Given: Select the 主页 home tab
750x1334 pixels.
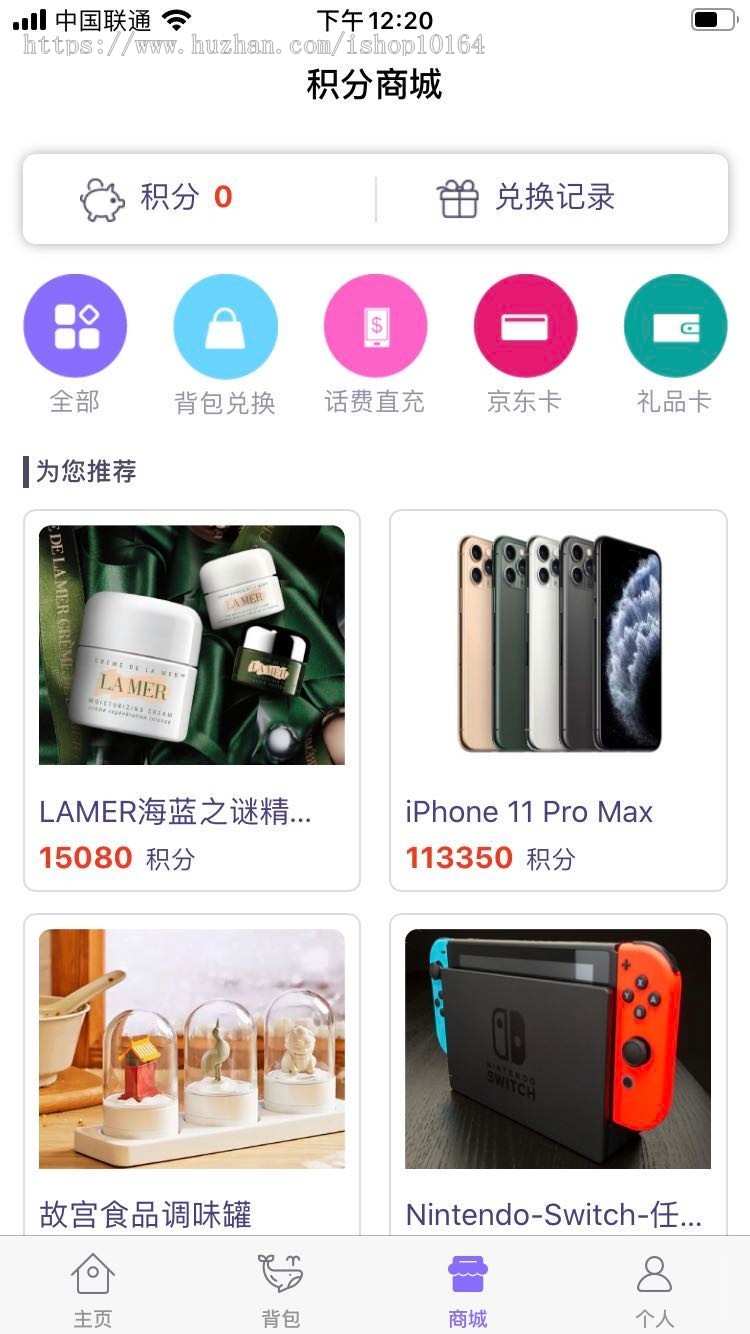Looking at the screenshot, I should tap(92, 1285).
